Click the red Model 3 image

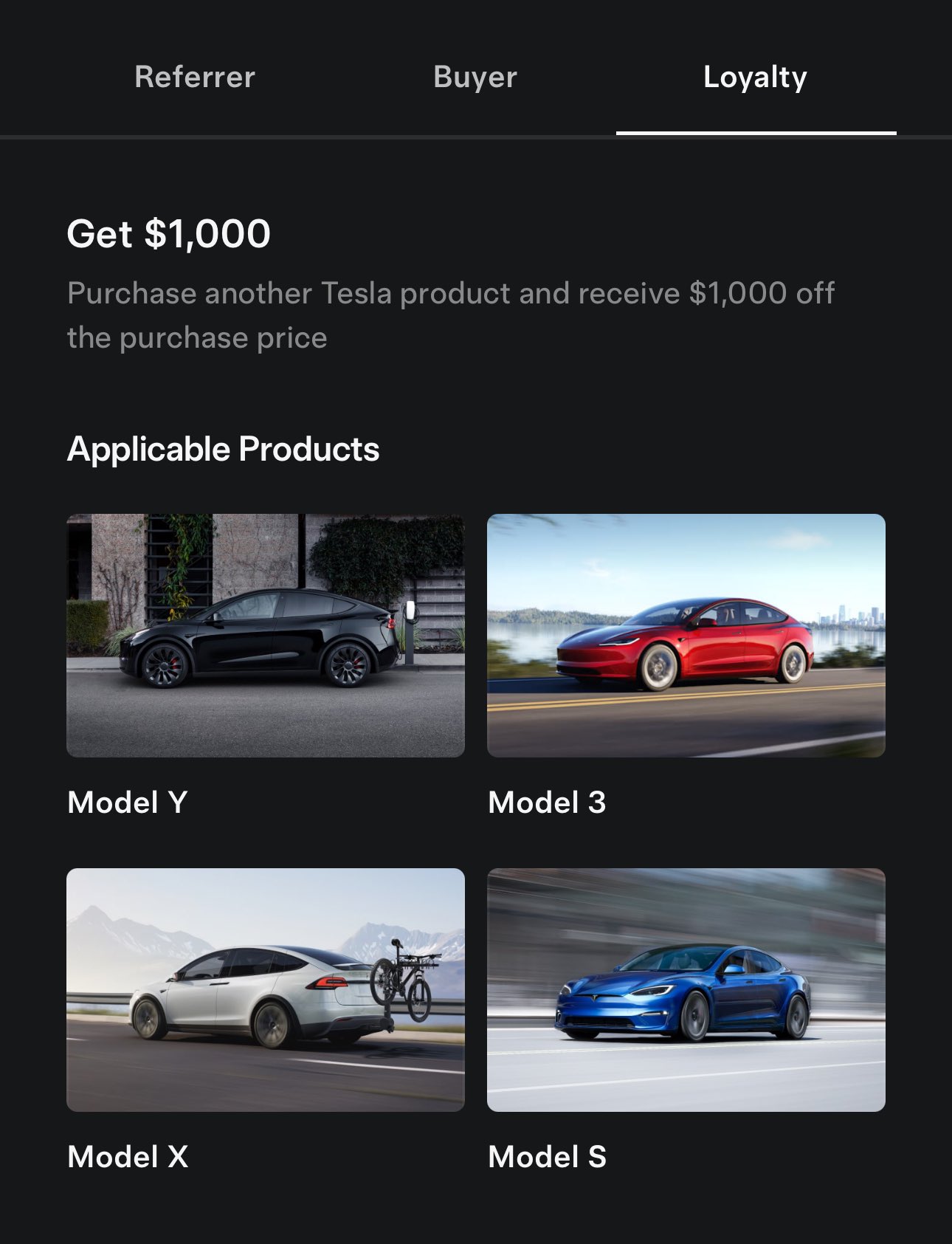[x=686, y=639]
